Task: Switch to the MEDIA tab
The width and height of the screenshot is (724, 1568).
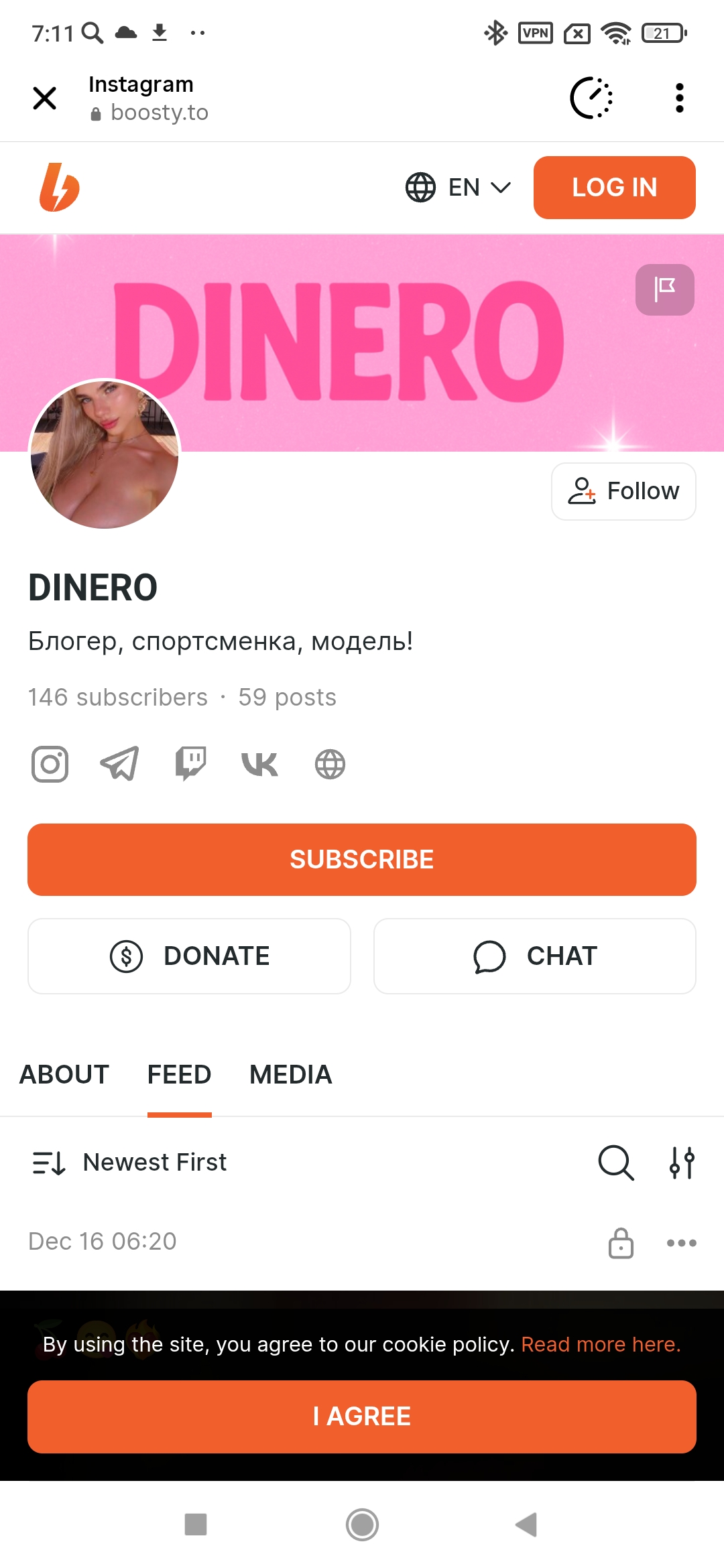Action: pyautogui.click(x=290, y=1075)
